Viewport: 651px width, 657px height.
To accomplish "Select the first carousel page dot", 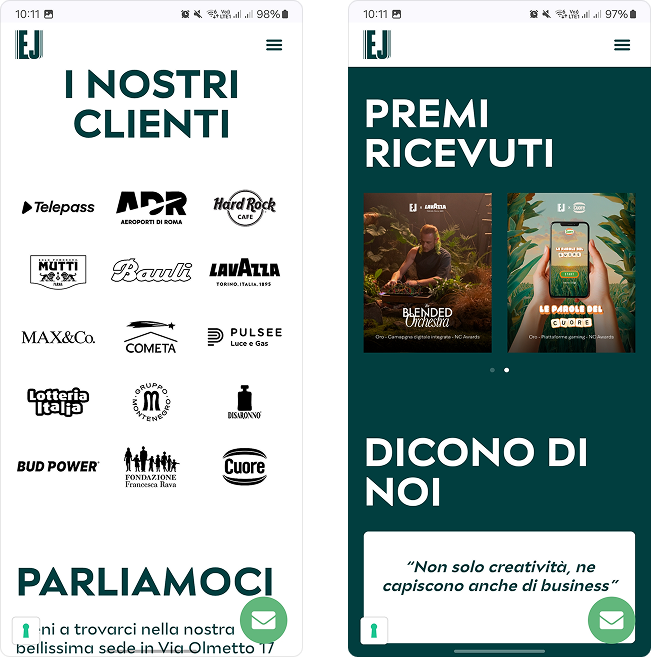I will pos(491,370).
